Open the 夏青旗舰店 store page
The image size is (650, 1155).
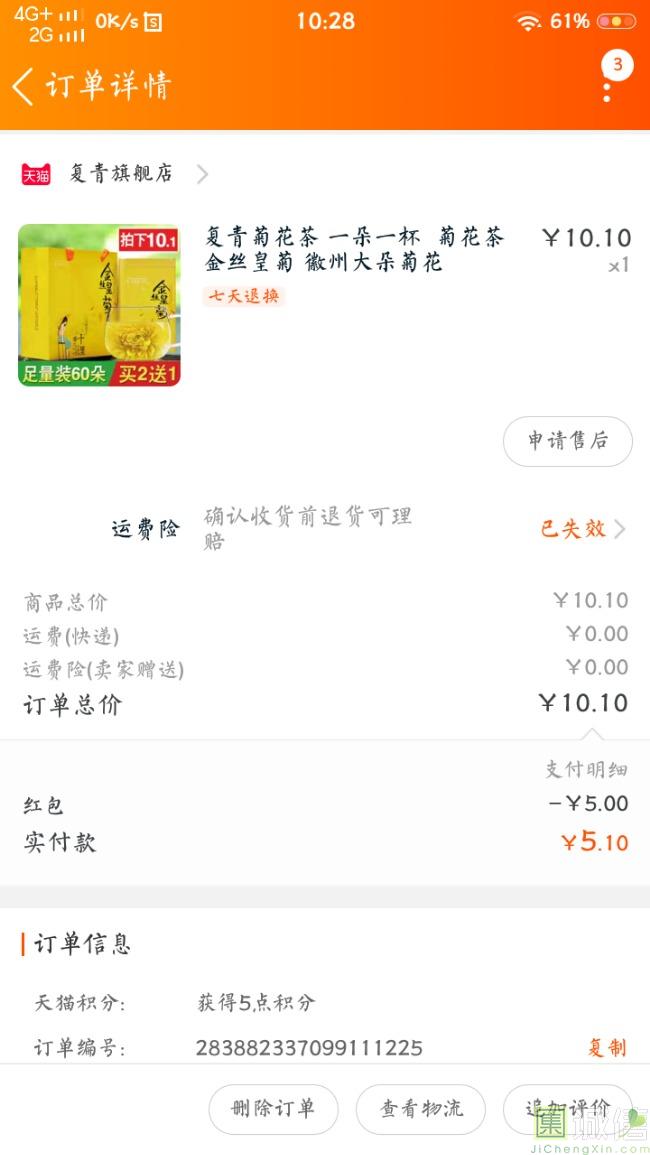(x=114, y=174)
